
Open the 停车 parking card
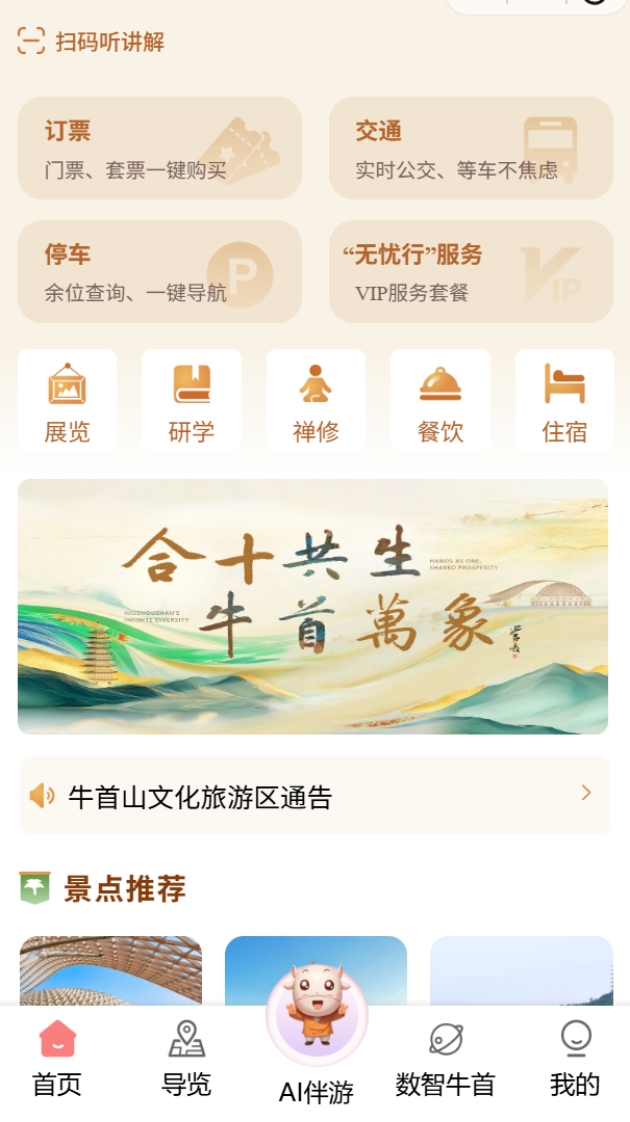pyautogui.click(x=160, y=272)
